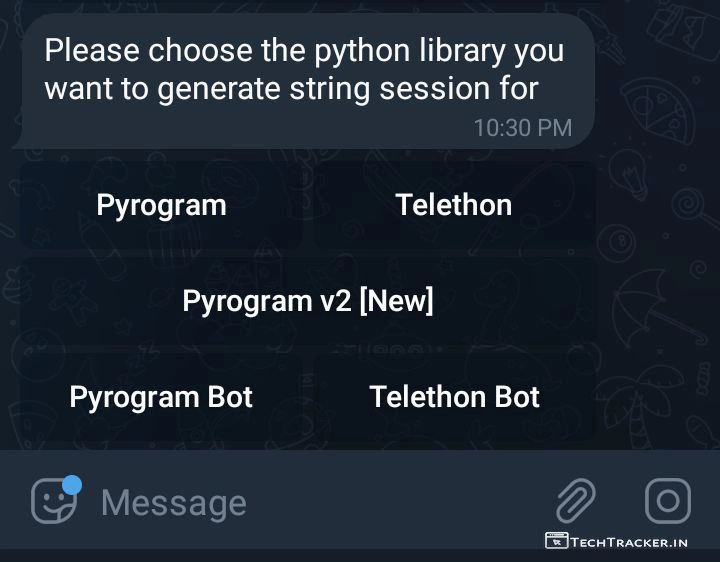Open the sticker and emoji panel
The width and height of the screenshot is (720, 562).
[x=54, y=501]
